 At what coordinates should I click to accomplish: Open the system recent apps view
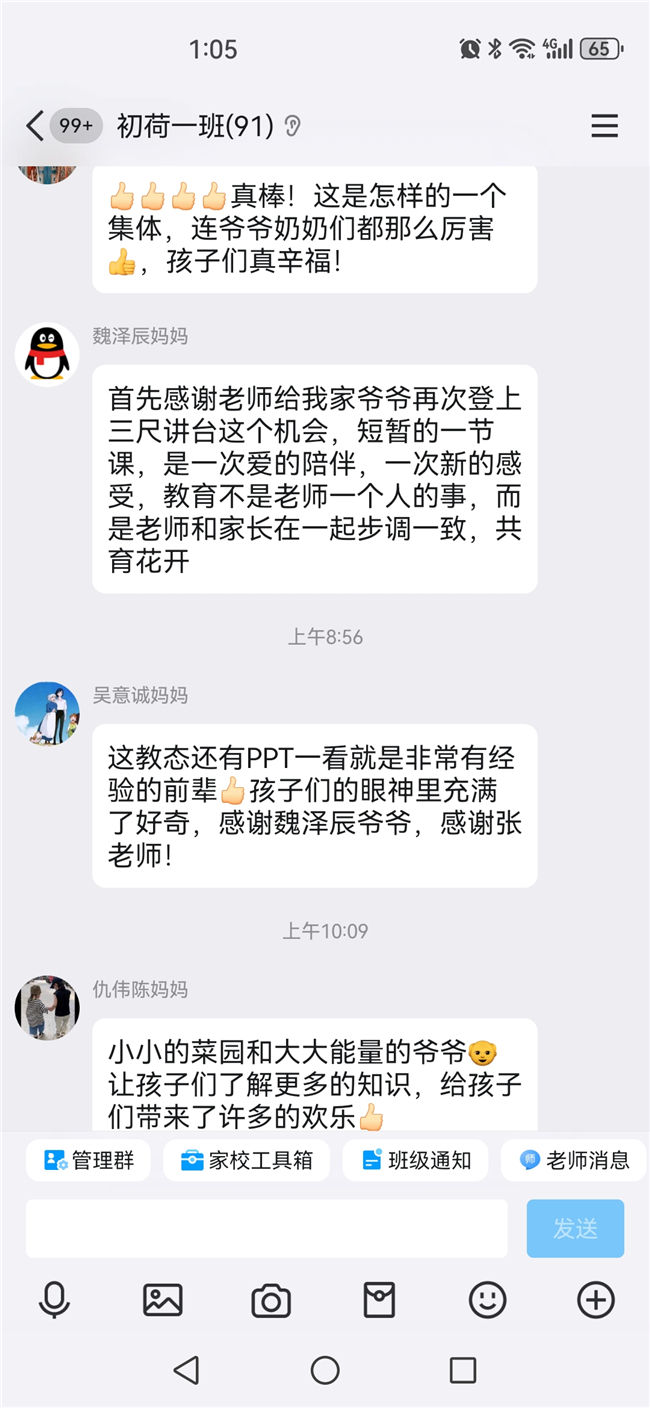tap(463, 1370)
